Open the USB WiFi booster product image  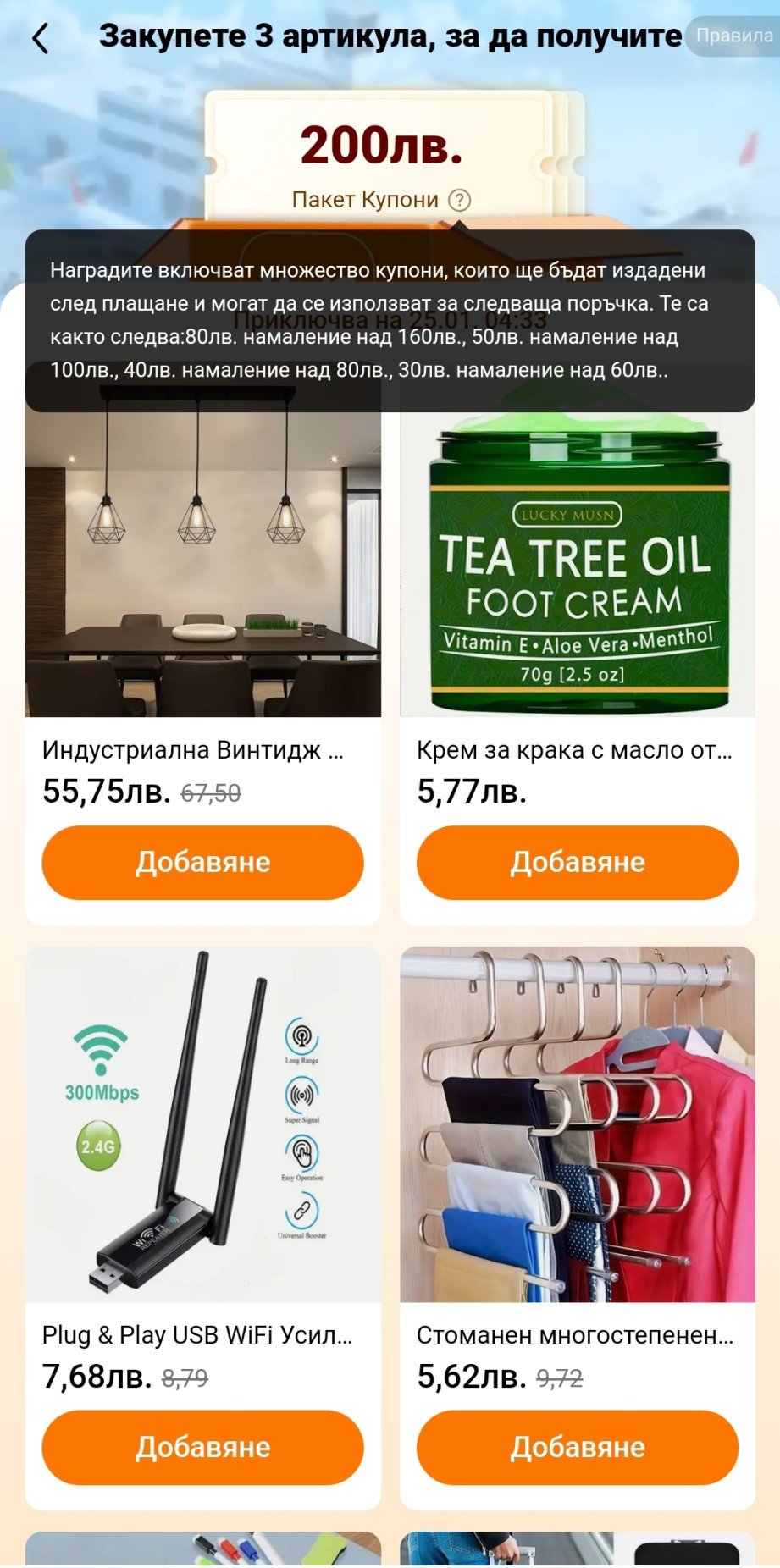coord(202,1124)
